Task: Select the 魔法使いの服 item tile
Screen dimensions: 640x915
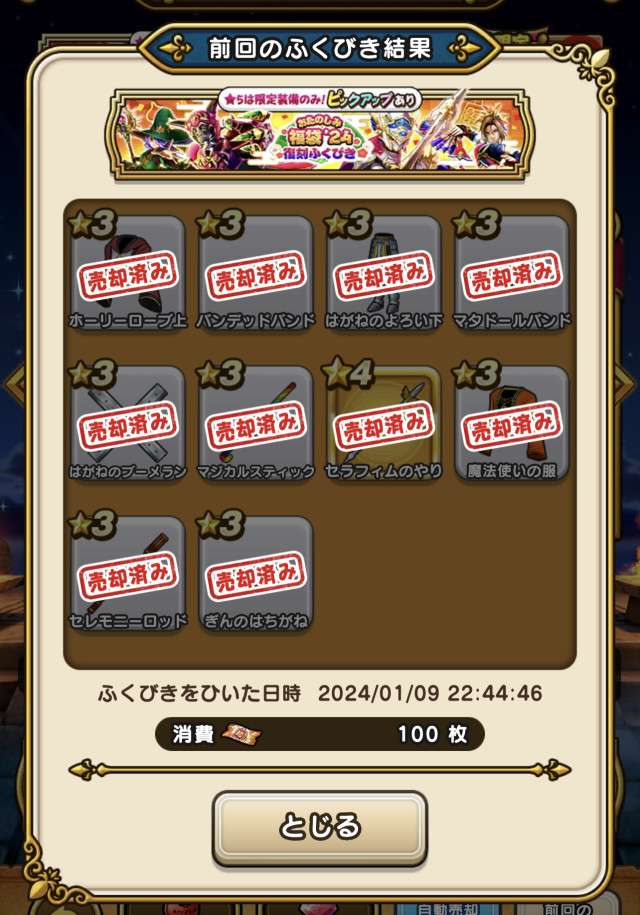Action: tap(512, 423)
